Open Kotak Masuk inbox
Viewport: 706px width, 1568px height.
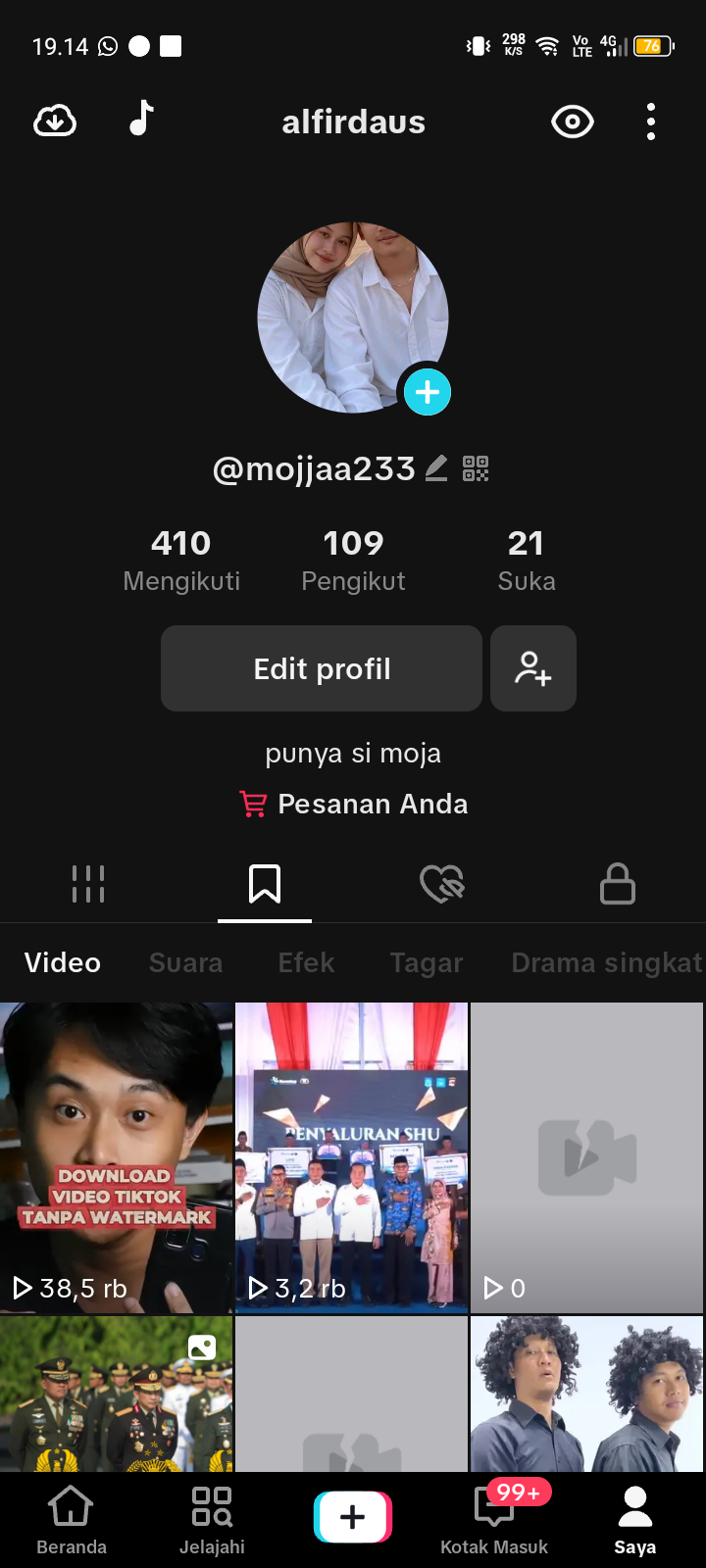494,1519
